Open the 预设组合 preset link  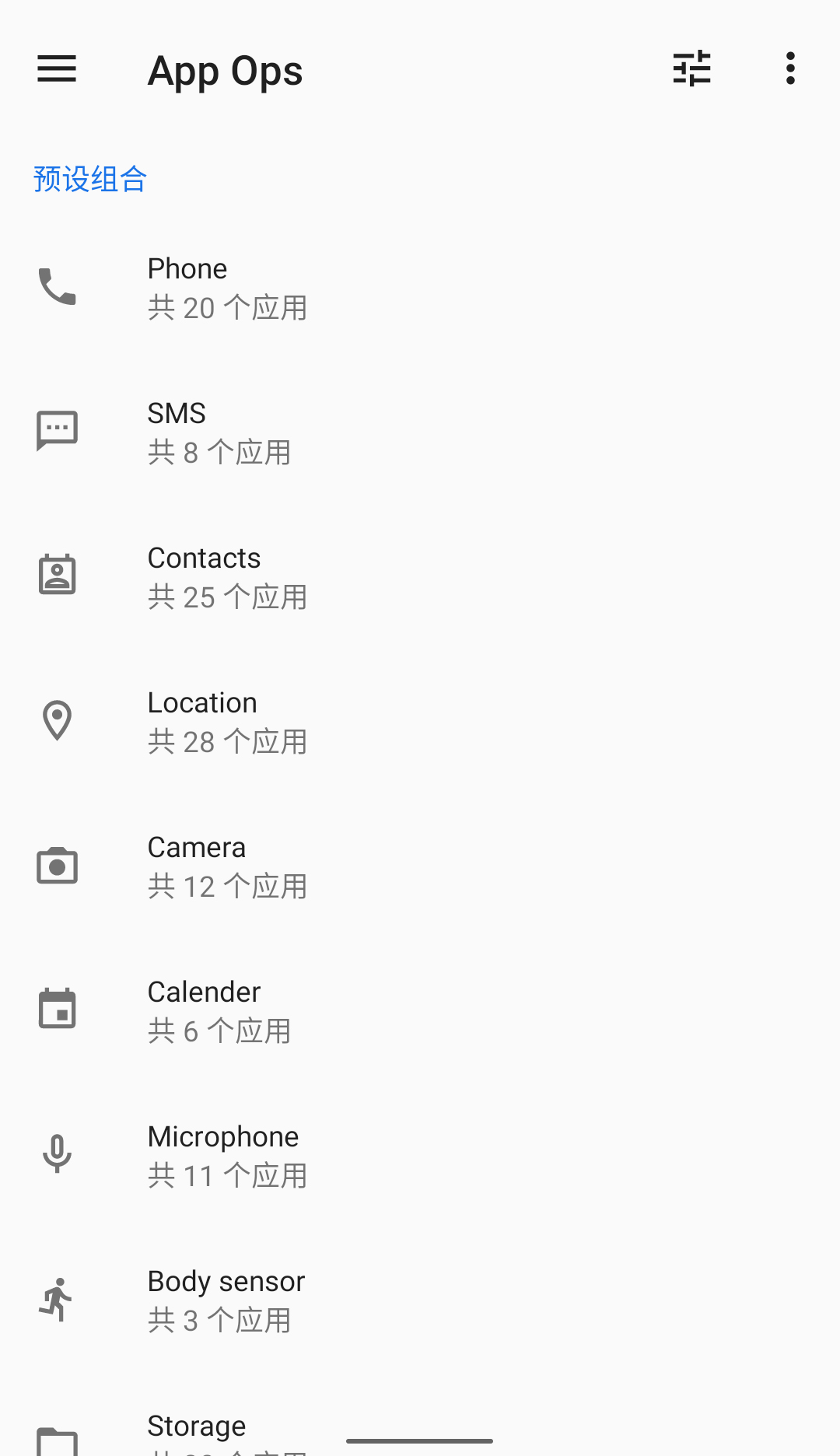click(89, 179)
